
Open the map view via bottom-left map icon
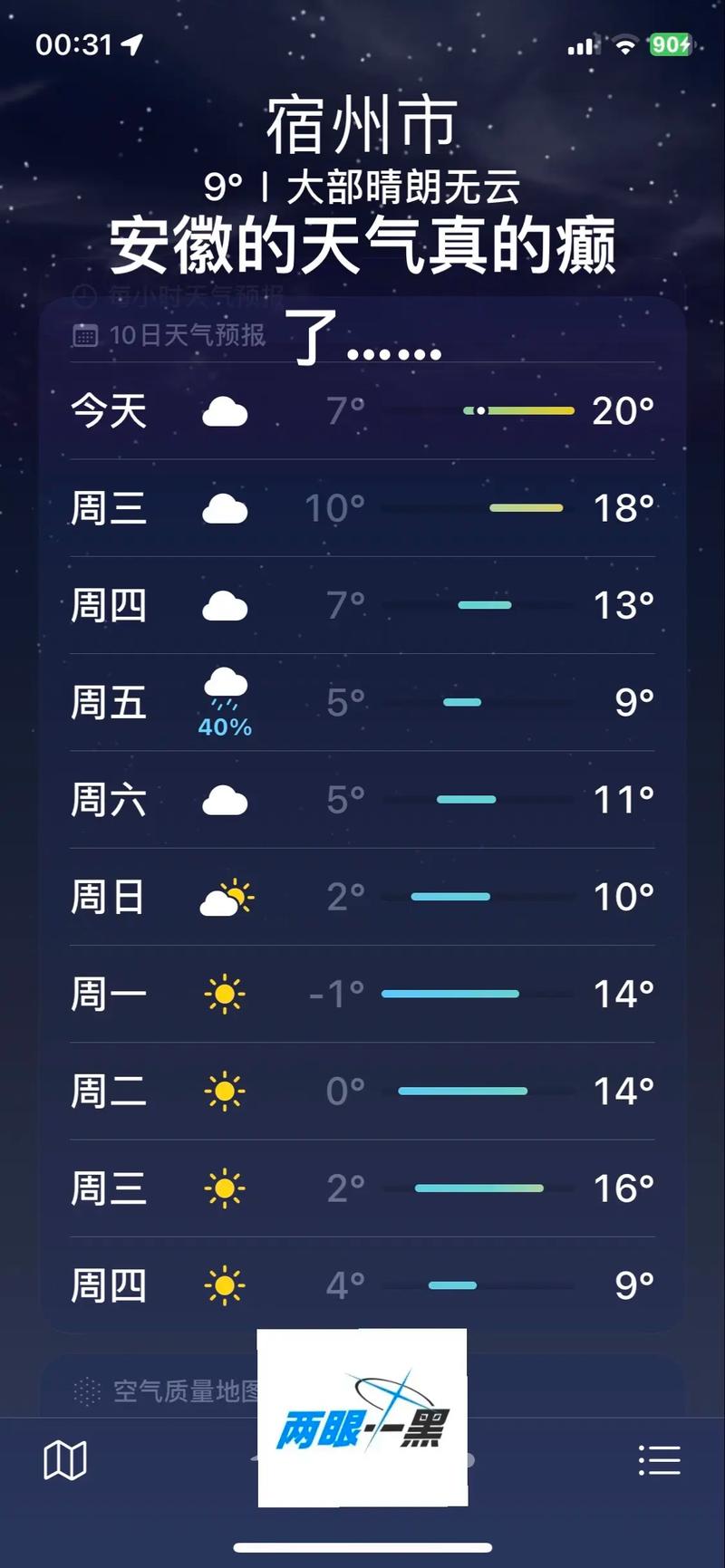65,1460
